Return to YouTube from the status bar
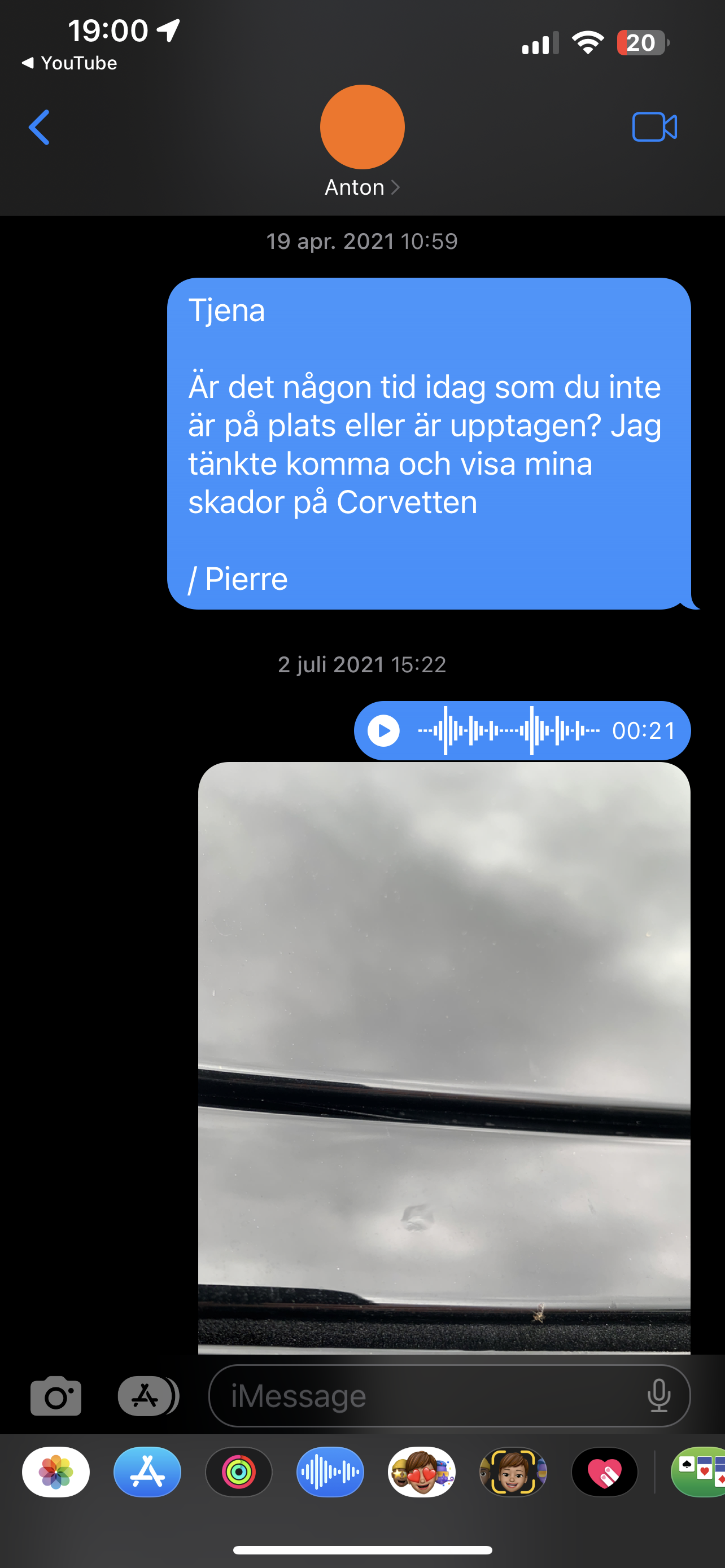This screenshot has height=1568, width=725. pos(69,63)
